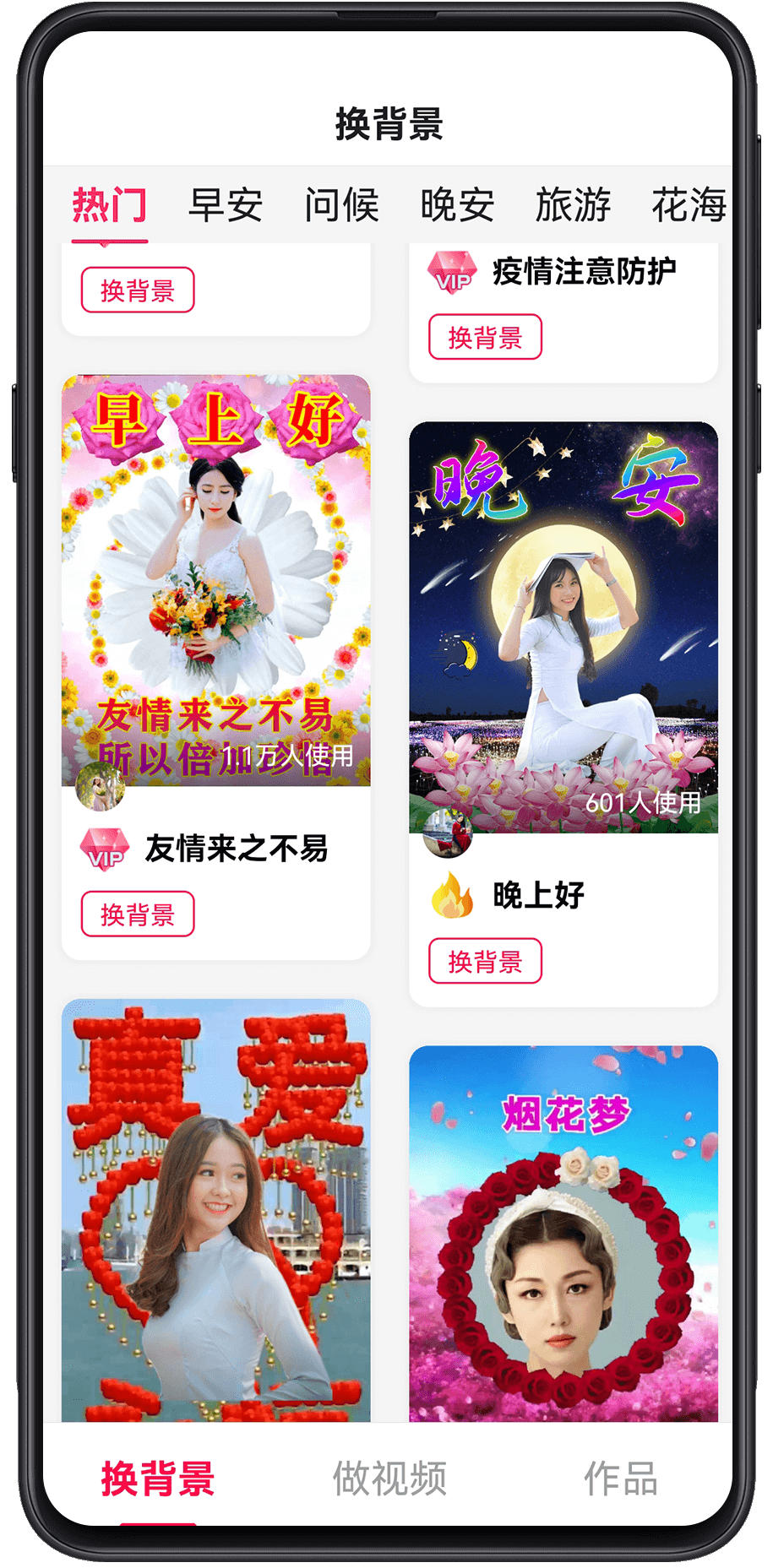Viewport: 773px width, 1568px height.
Task: Open the 晚安 moon template image
Action: click(x=563, y=627)
